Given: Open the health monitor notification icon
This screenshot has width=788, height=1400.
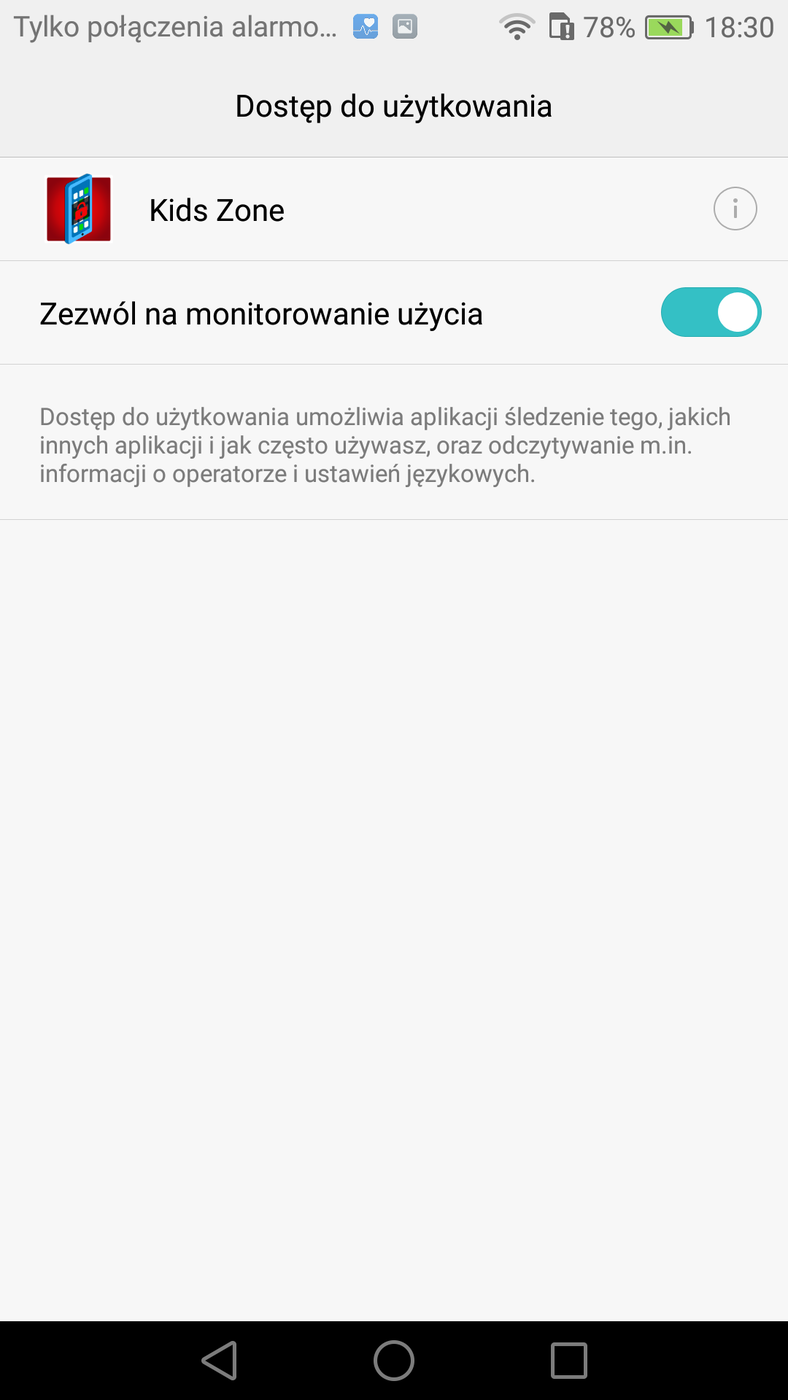Looking at the screenshot, I should (x=365, y=26).
